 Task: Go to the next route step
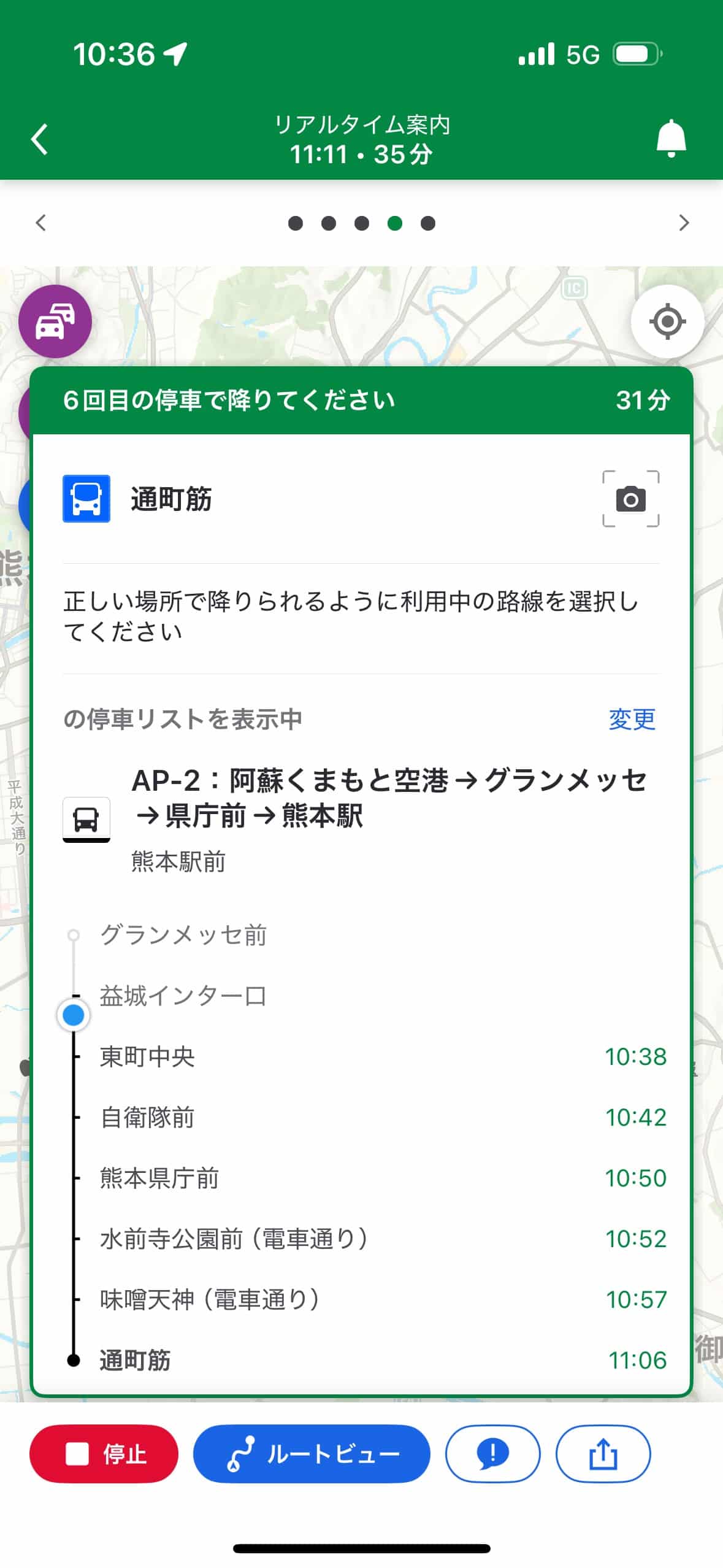(683, 223)
